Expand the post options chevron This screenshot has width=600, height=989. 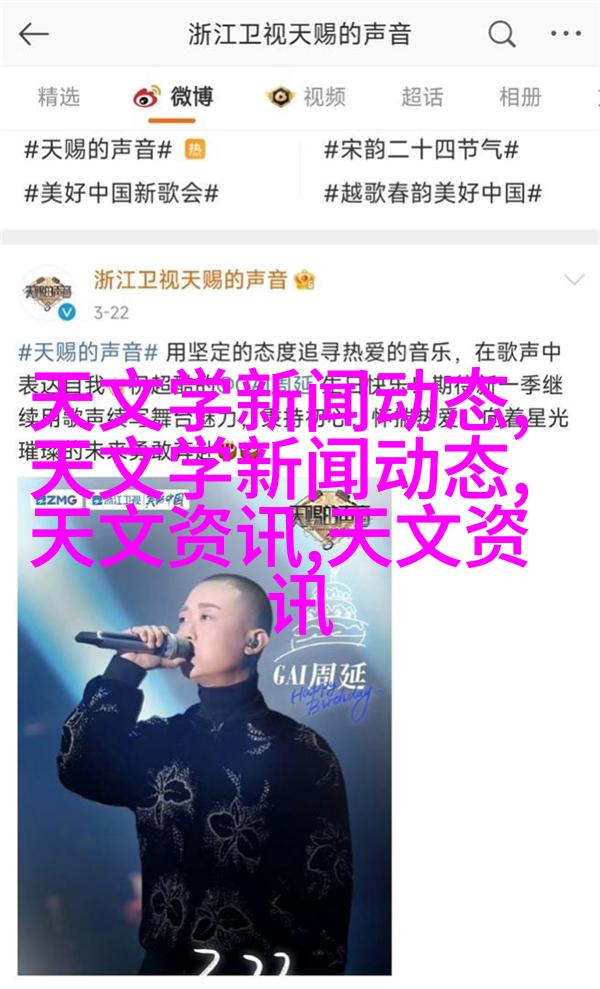pos(573,279)
